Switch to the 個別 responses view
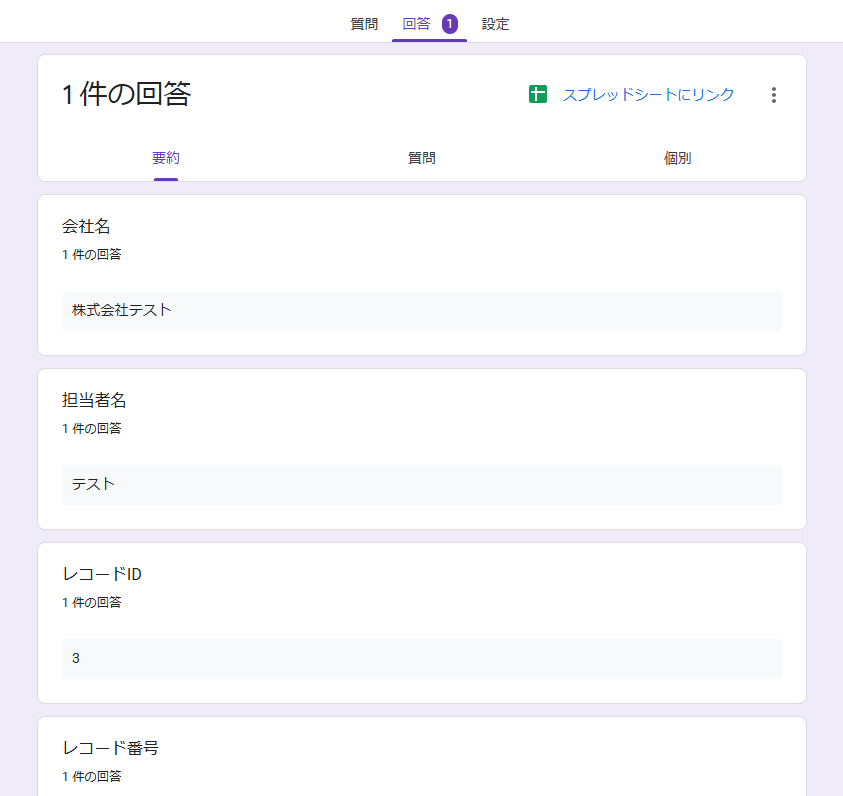This screenshot has width=843, height=796. click(x=677, y=158)
